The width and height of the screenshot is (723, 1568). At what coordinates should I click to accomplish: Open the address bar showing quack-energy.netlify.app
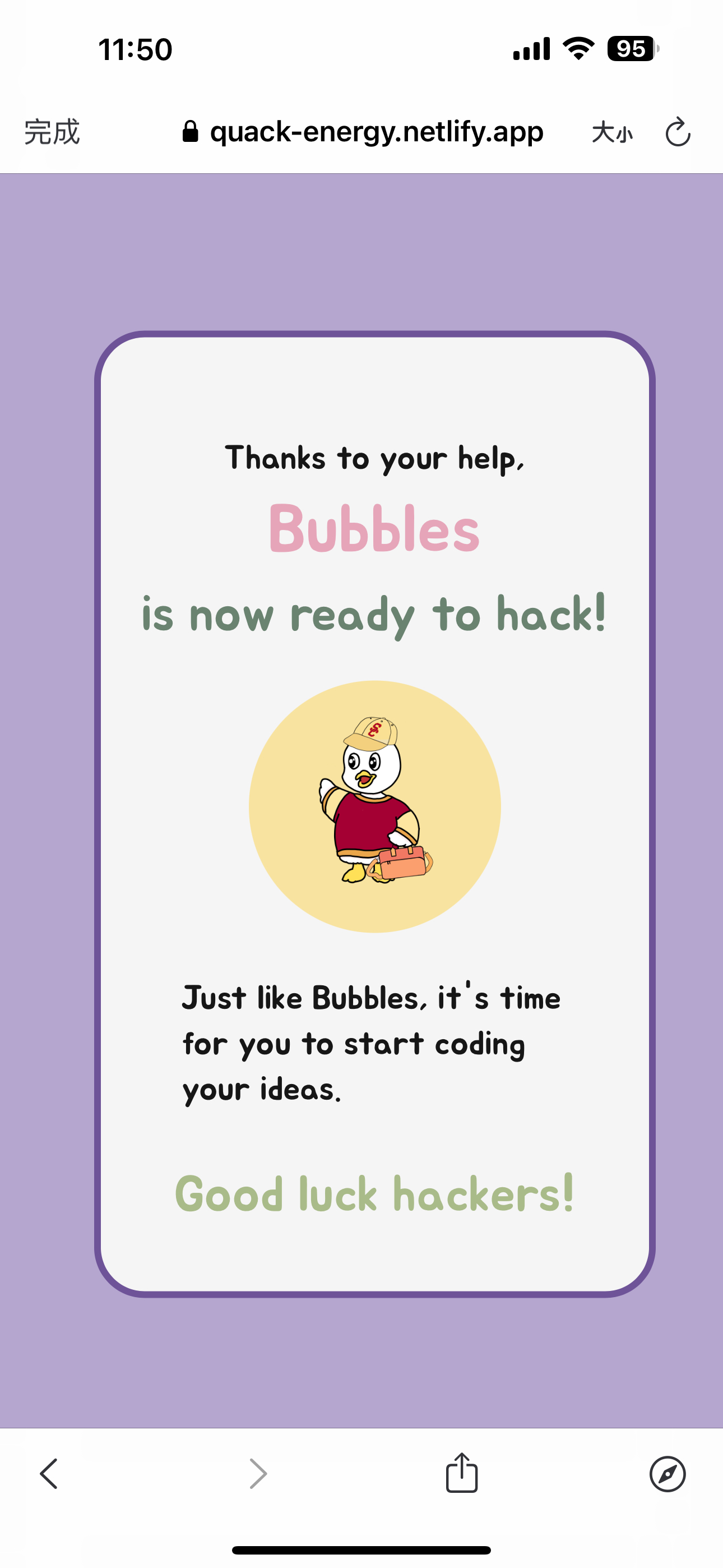click(x=376, y=131)
